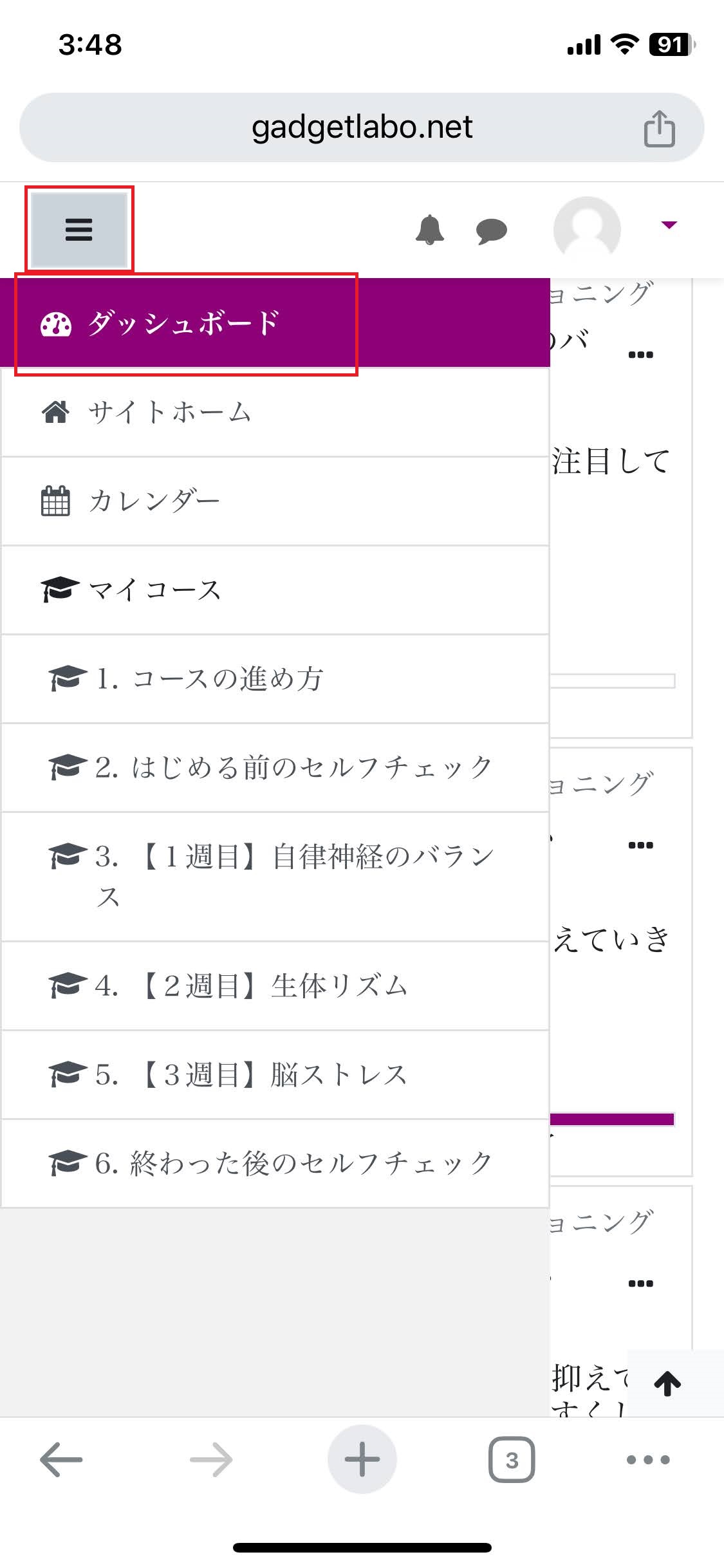Image resolution: width=724 pixels, height=1568 pixels.
Task: Select マイコース
Action: point(275,590)
